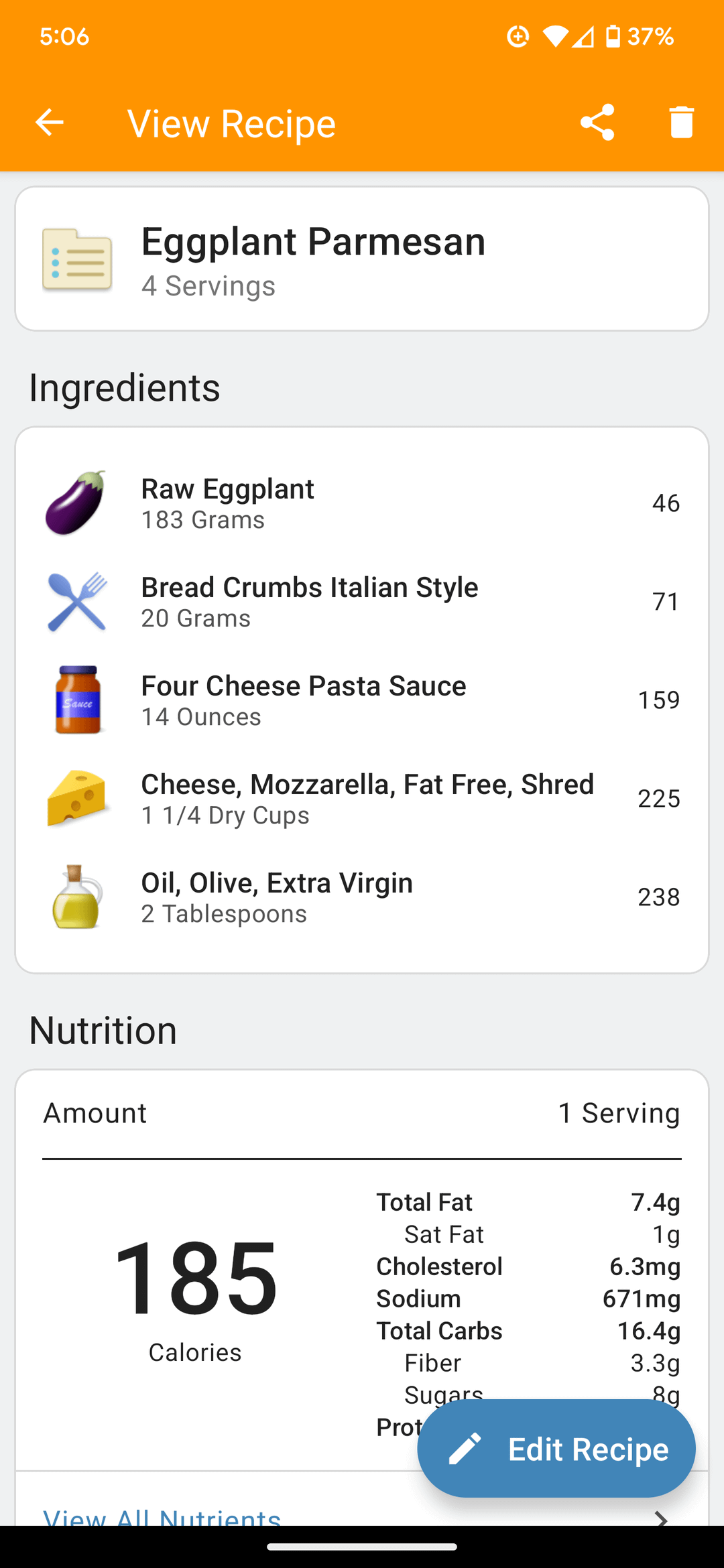
Task: Select the Four Cheese Pasta Sauce row
Action: [362, 700]
